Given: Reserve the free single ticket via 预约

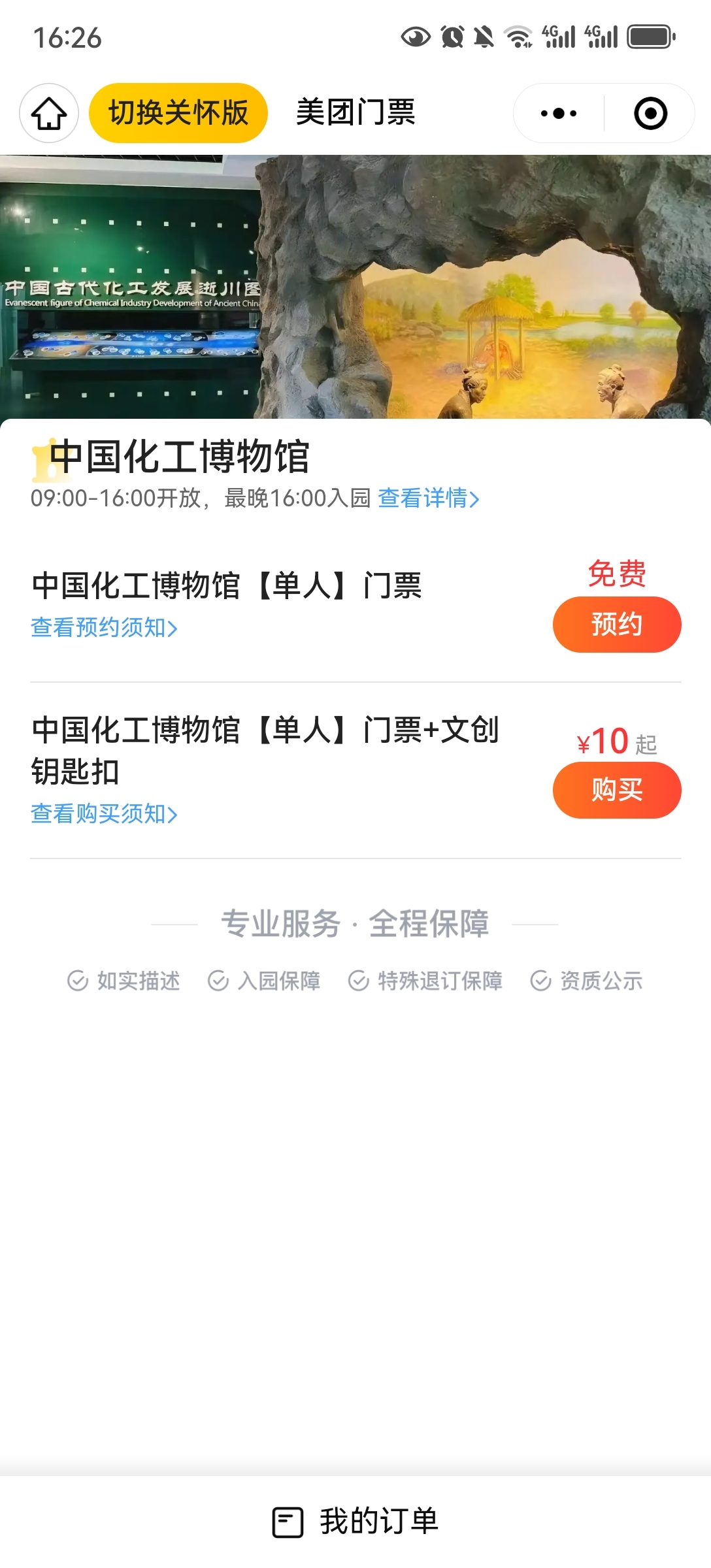Looking at the screenshot, I should pos(616,625).
